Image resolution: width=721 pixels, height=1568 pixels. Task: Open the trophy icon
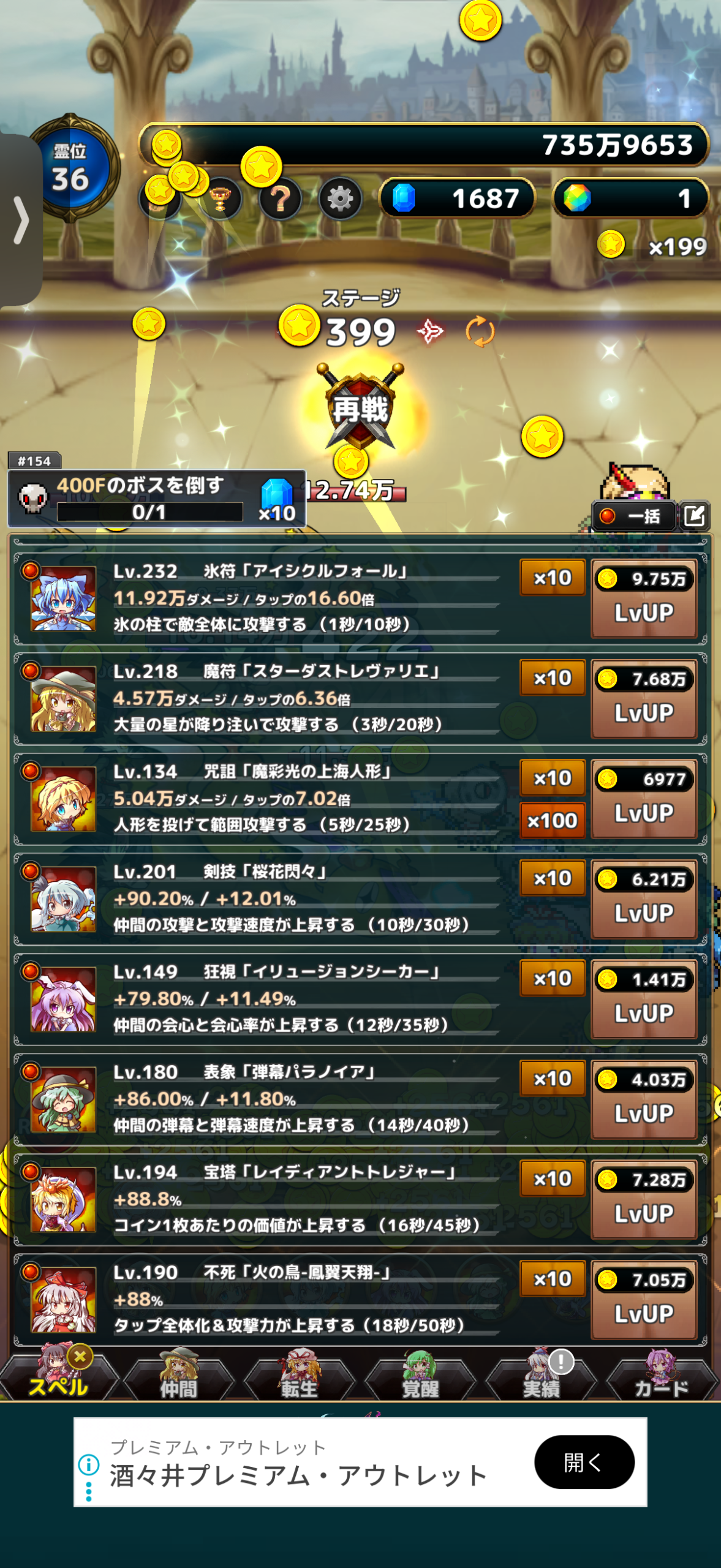click(221, 199)
